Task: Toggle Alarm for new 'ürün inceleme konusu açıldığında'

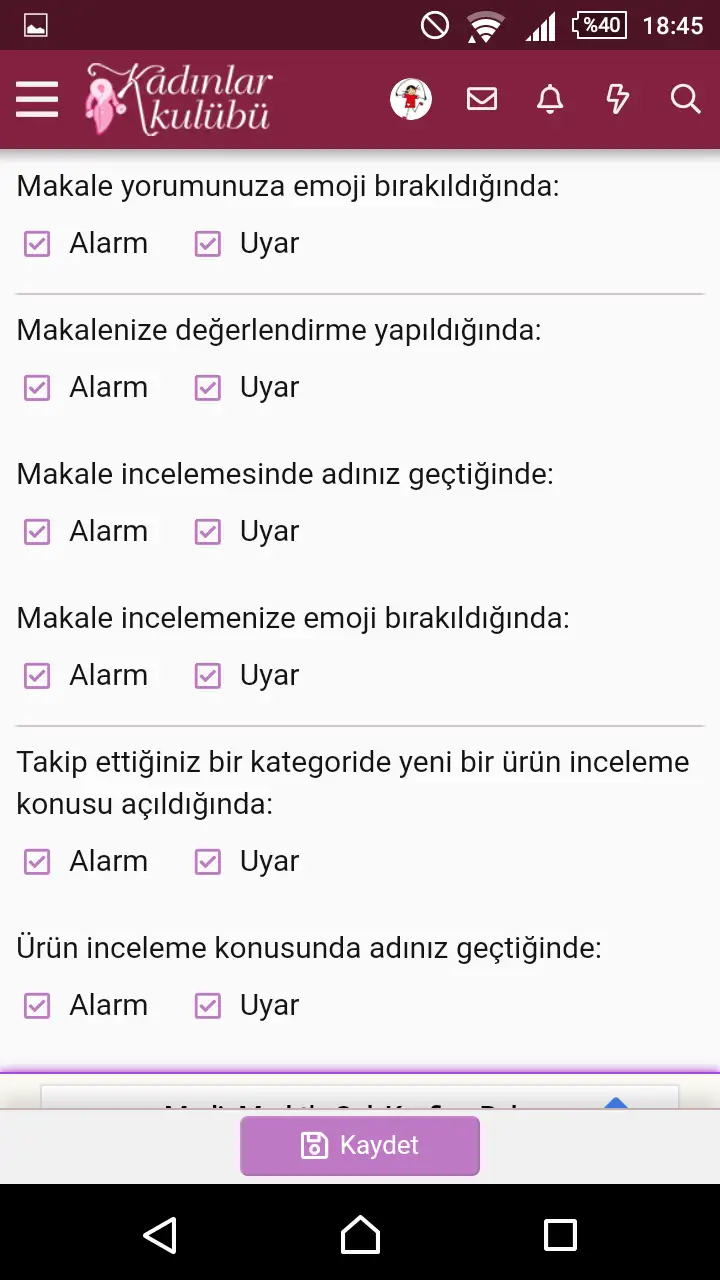Action: 37,861
